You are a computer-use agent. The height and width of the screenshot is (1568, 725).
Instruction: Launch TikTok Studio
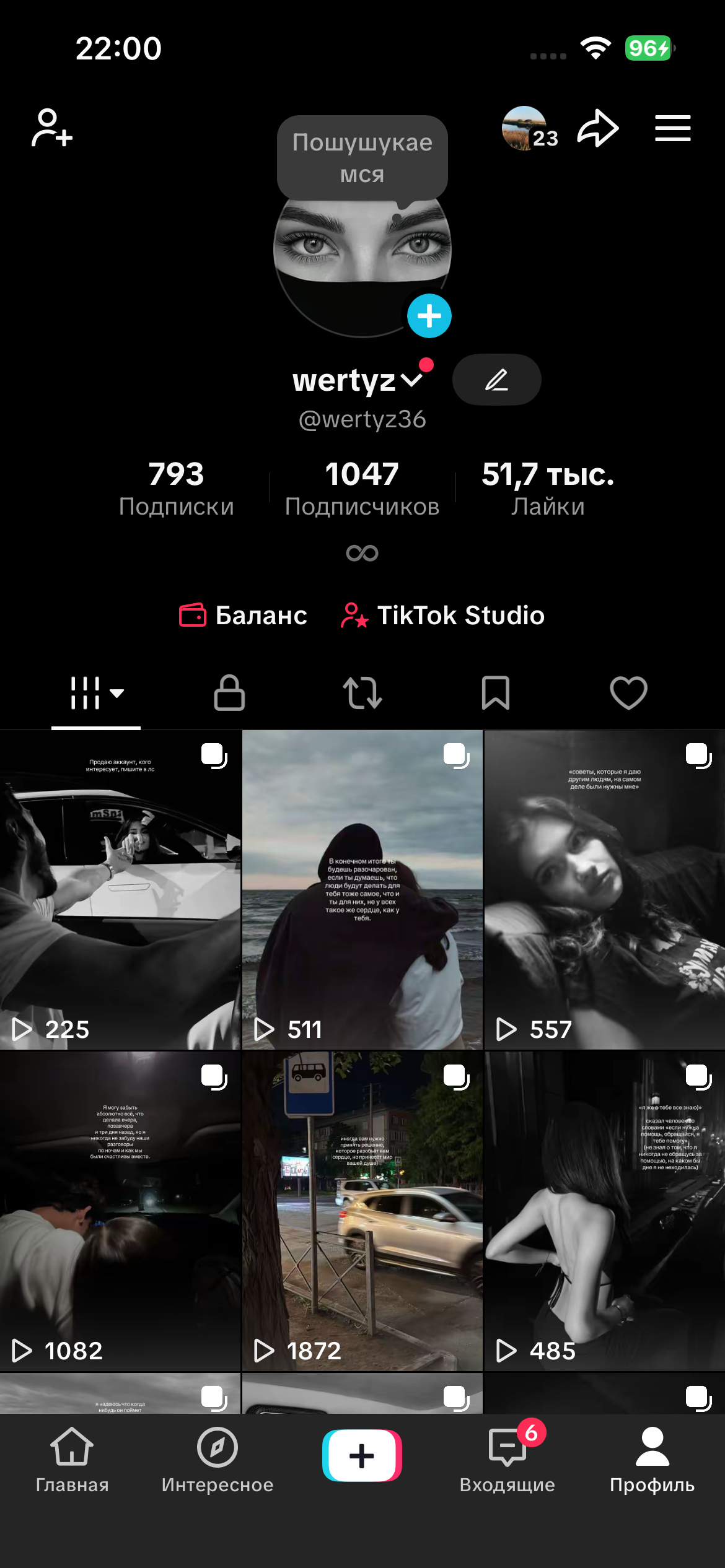[x=442, y=615]
